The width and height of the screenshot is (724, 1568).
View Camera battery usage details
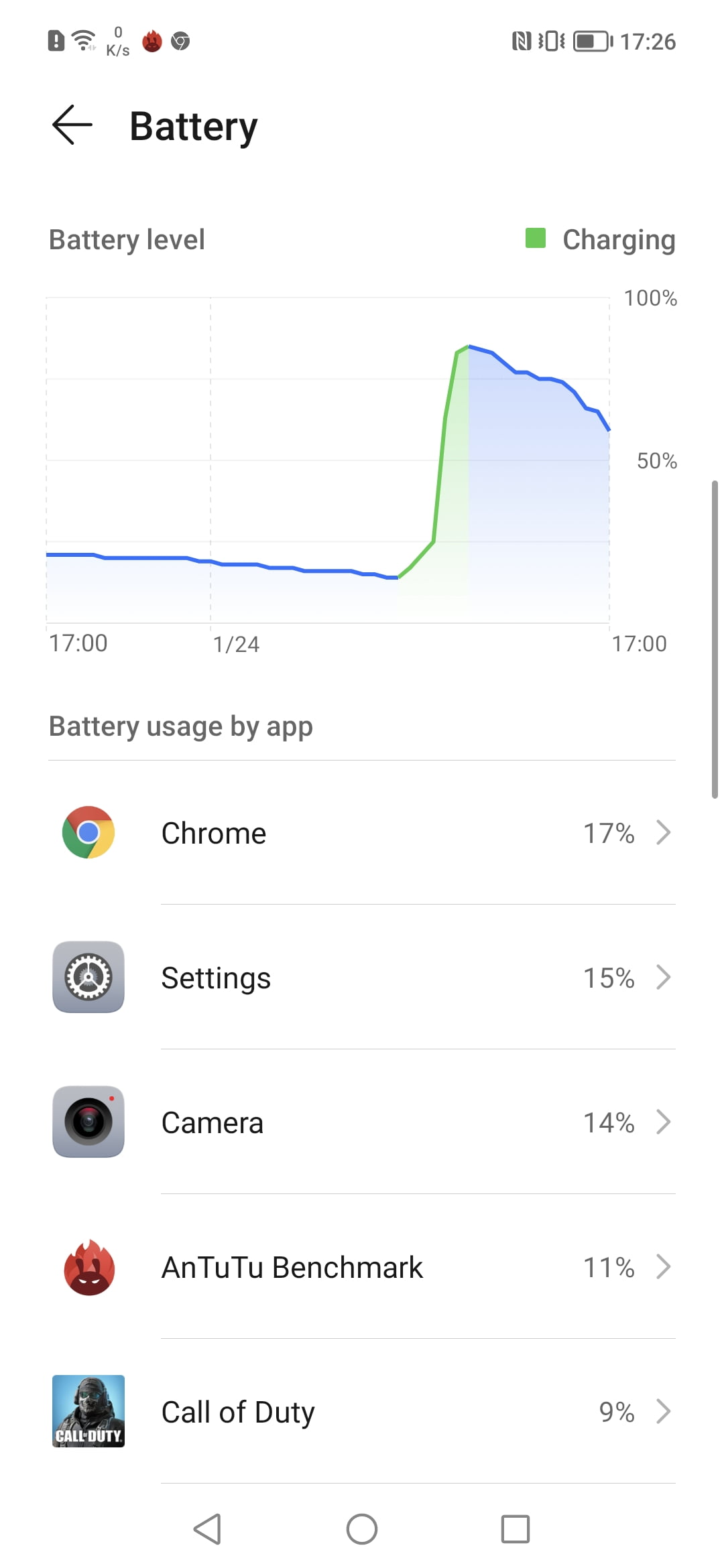tap(362, 1122)
